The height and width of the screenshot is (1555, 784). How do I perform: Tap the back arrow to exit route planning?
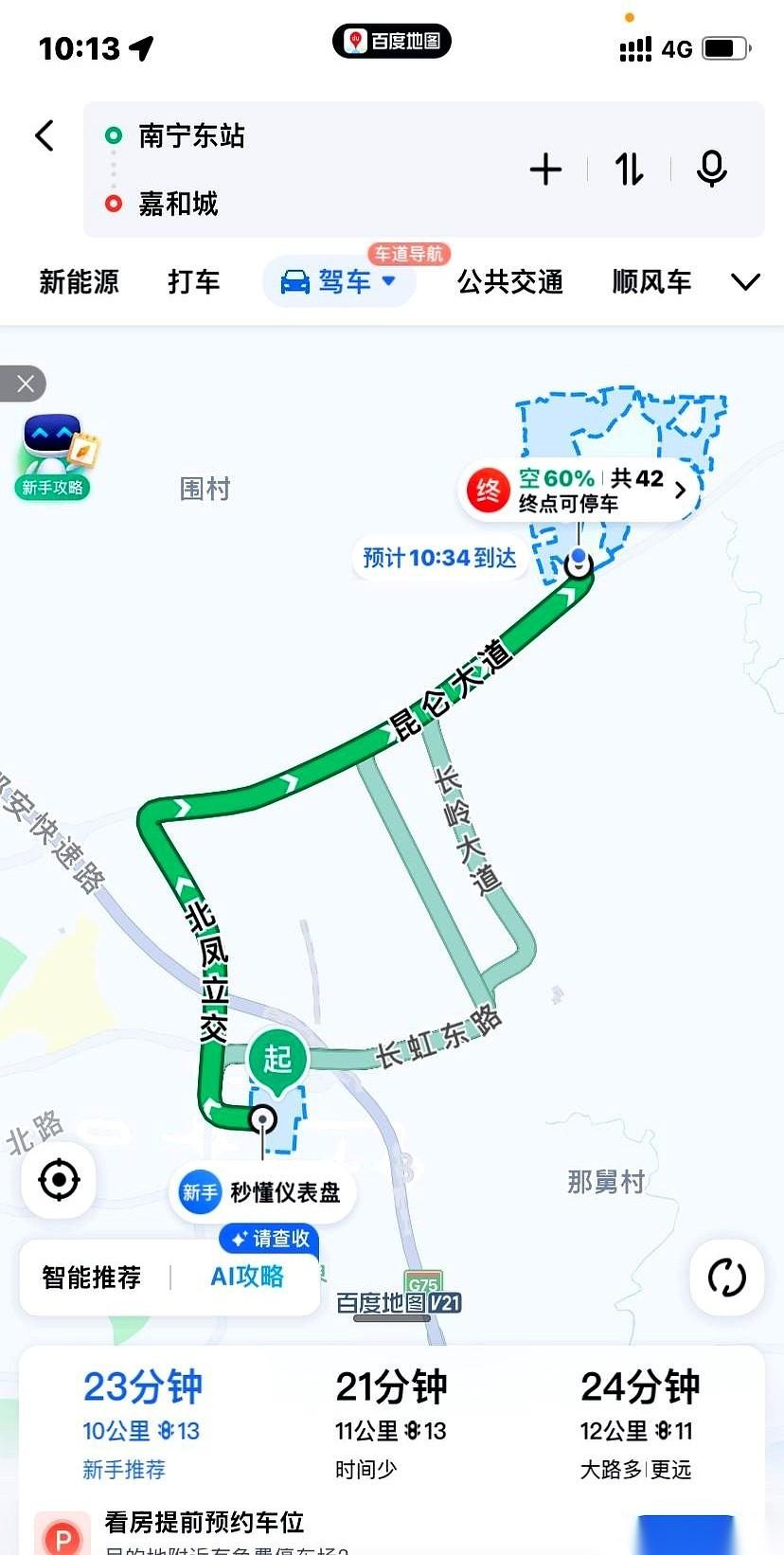coord(44,135)
